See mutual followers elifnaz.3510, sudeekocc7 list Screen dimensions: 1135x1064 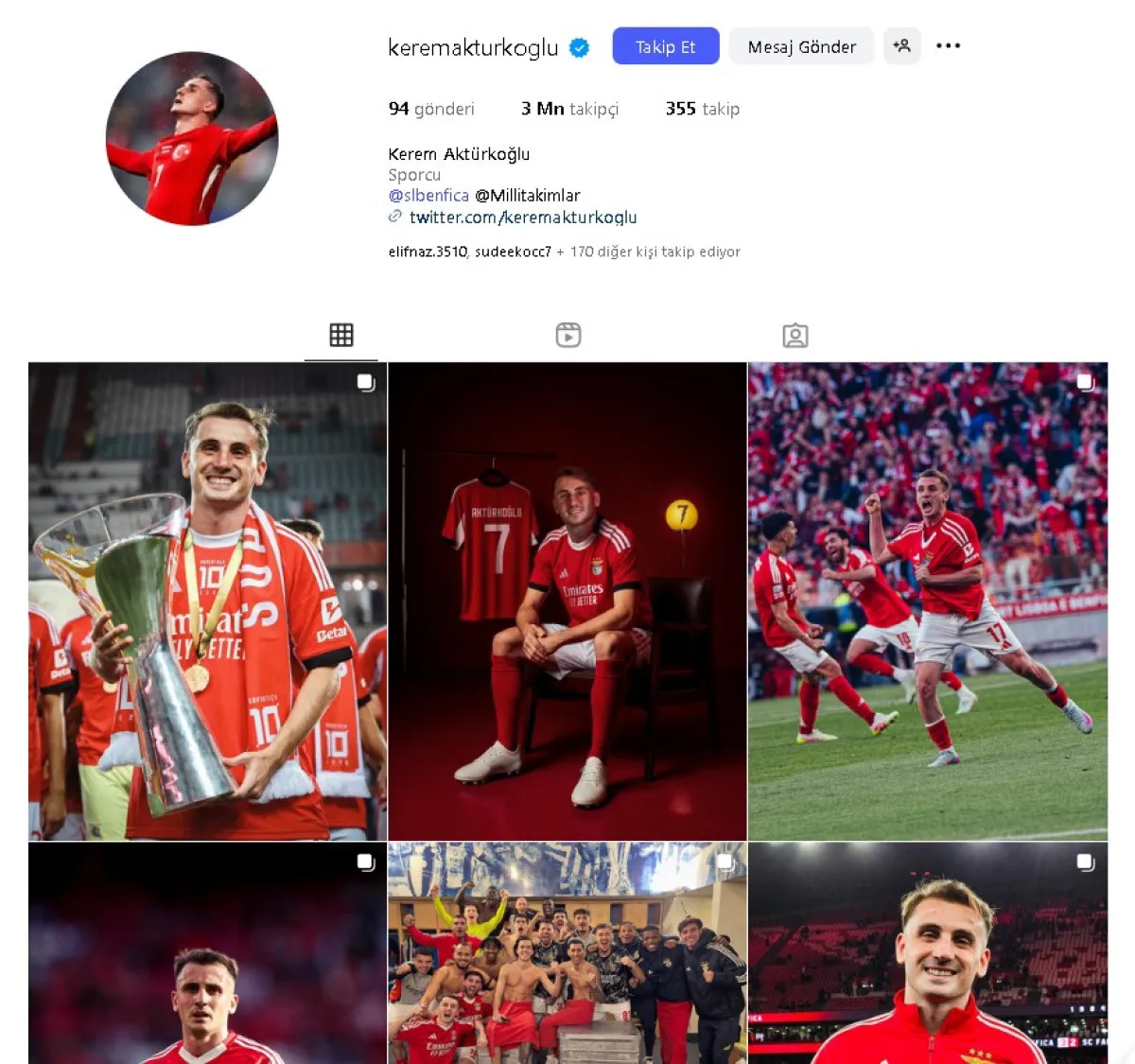pos(564,252)
